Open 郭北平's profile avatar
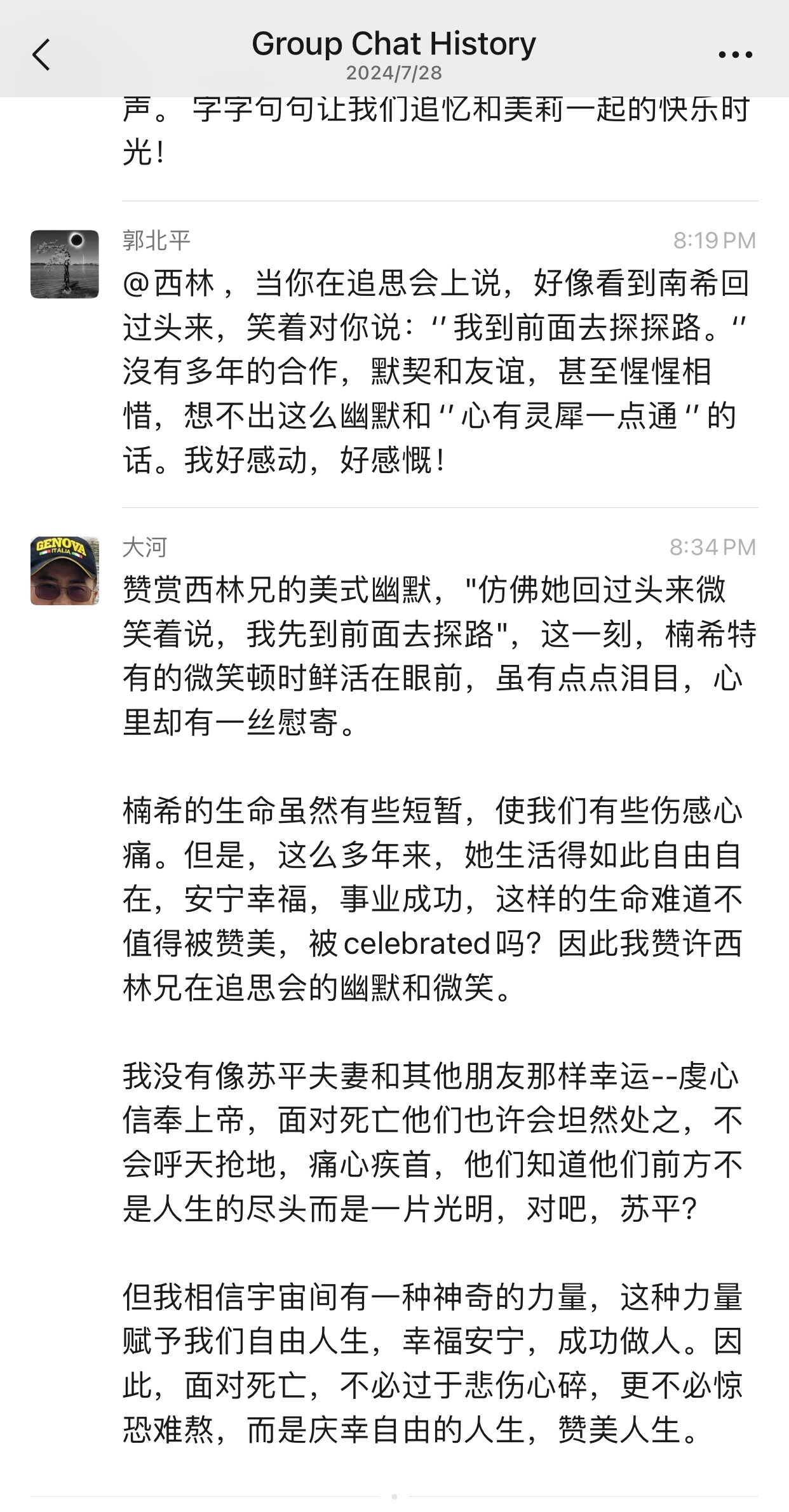 click(65, 264)
